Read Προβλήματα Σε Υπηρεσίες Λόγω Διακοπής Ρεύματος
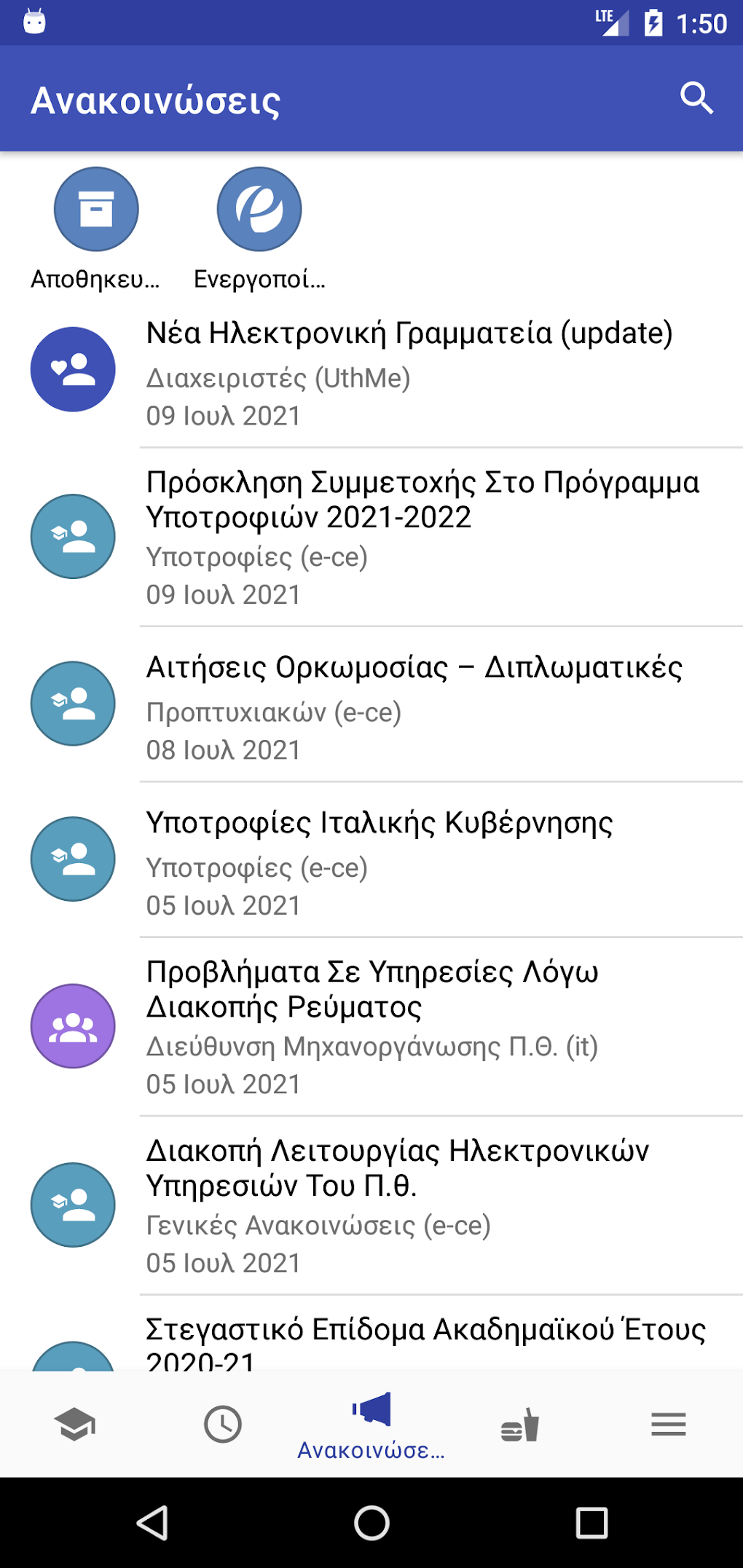This screenshot has height=1568, width=743. pos(371,1026)
